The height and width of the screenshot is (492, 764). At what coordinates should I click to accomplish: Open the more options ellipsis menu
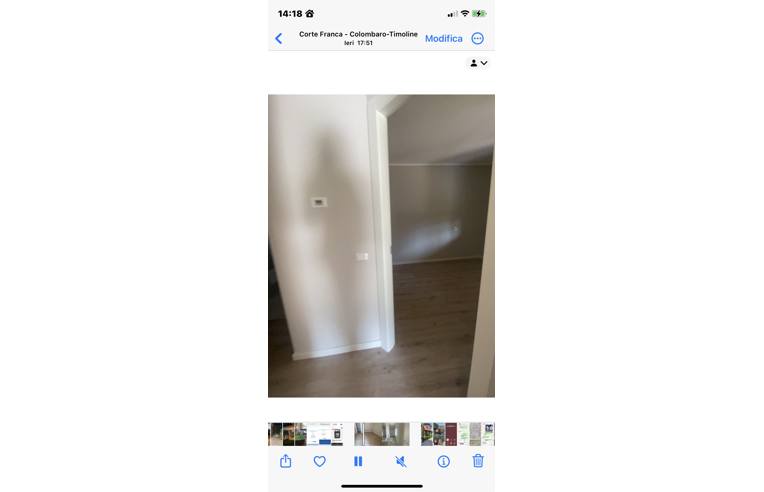477,39
